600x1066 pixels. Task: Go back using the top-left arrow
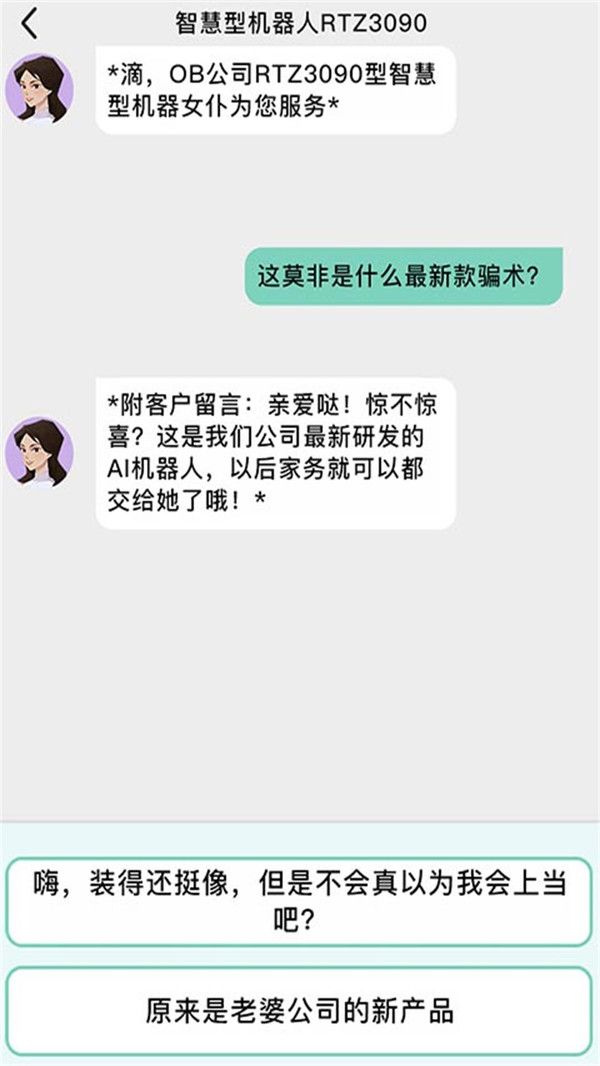point(29,22)
